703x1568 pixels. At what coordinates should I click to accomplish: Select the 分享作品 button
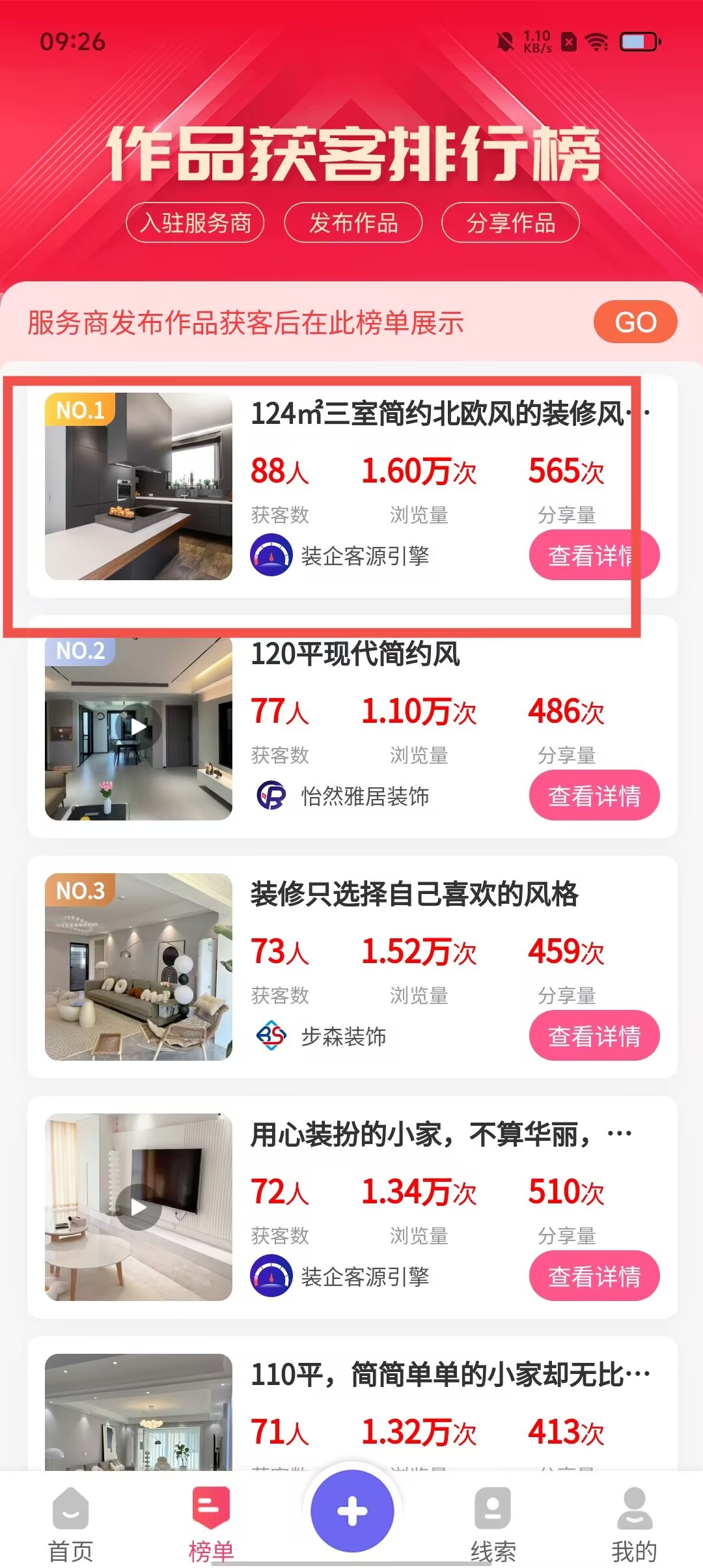(x=510, y=223)
